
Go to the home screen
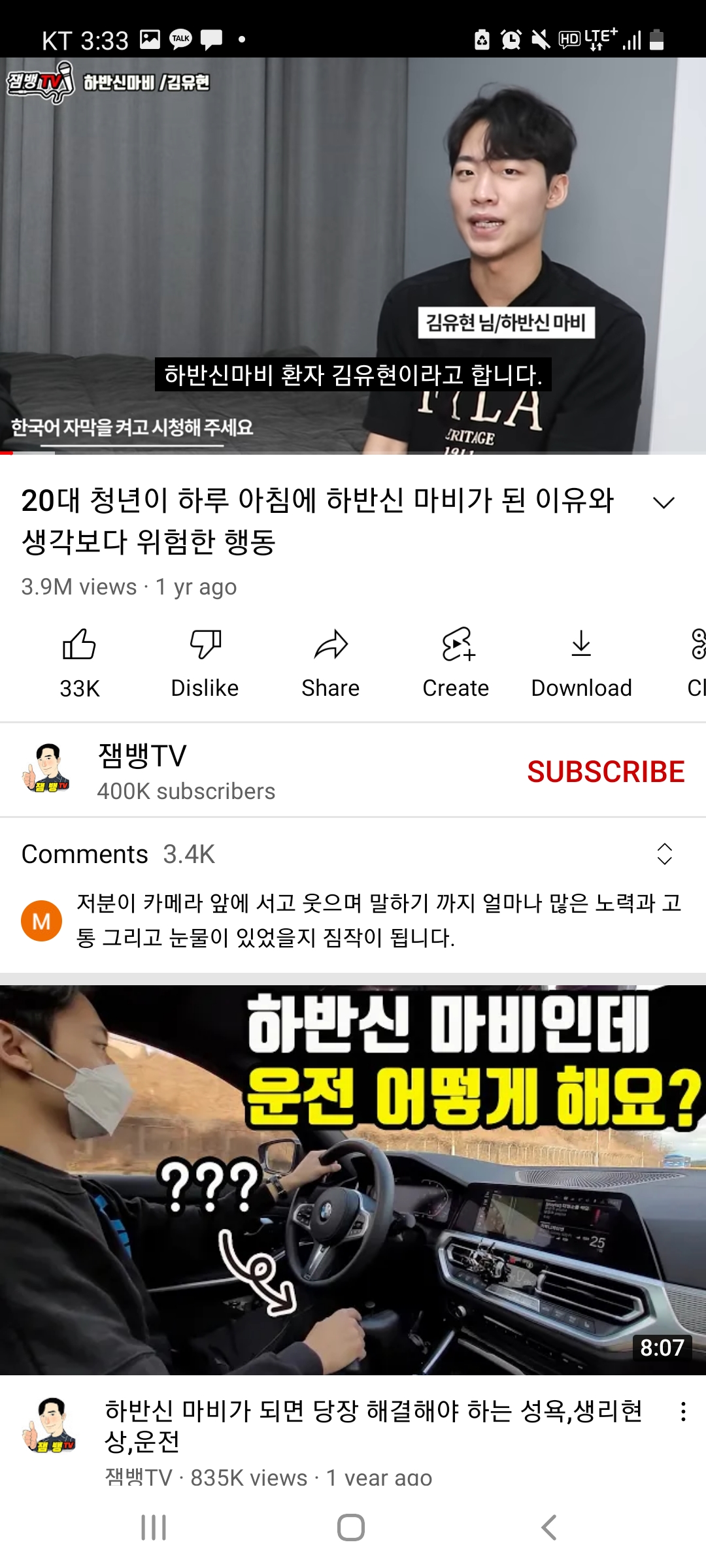coord(351,1527)
